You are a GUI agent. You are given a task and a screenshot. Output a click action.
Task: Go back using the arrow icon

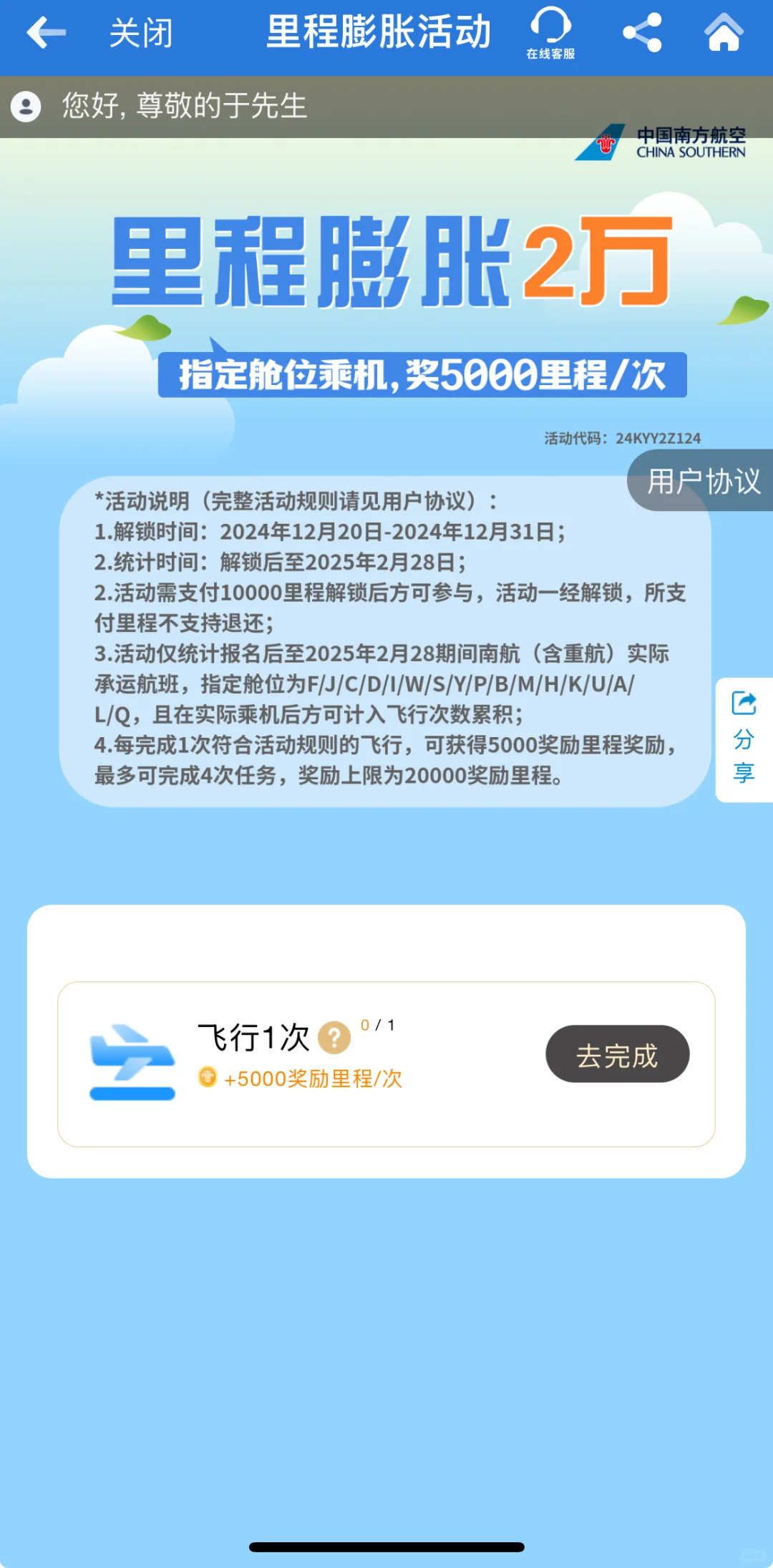coord(46,33)
